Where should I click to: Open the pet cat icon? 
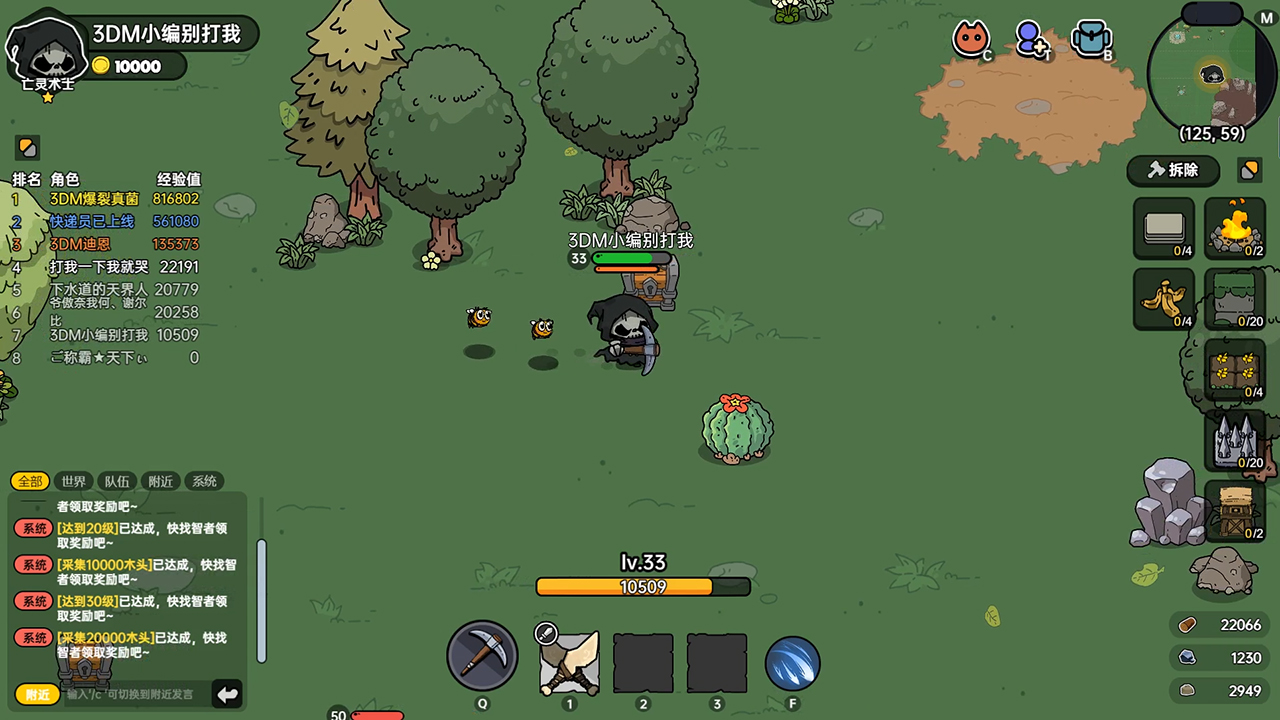point(970,39)
